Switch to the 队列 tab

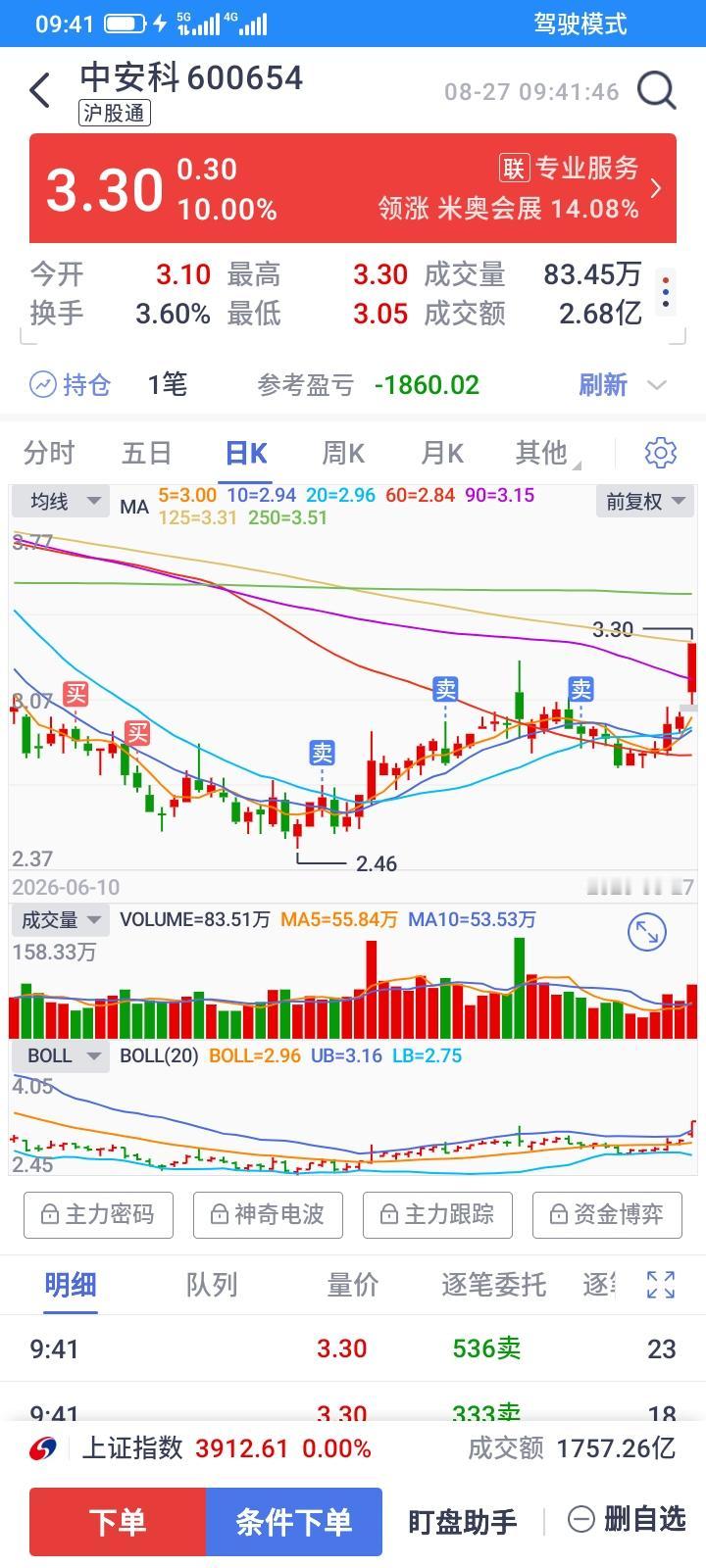point(212,1285)
